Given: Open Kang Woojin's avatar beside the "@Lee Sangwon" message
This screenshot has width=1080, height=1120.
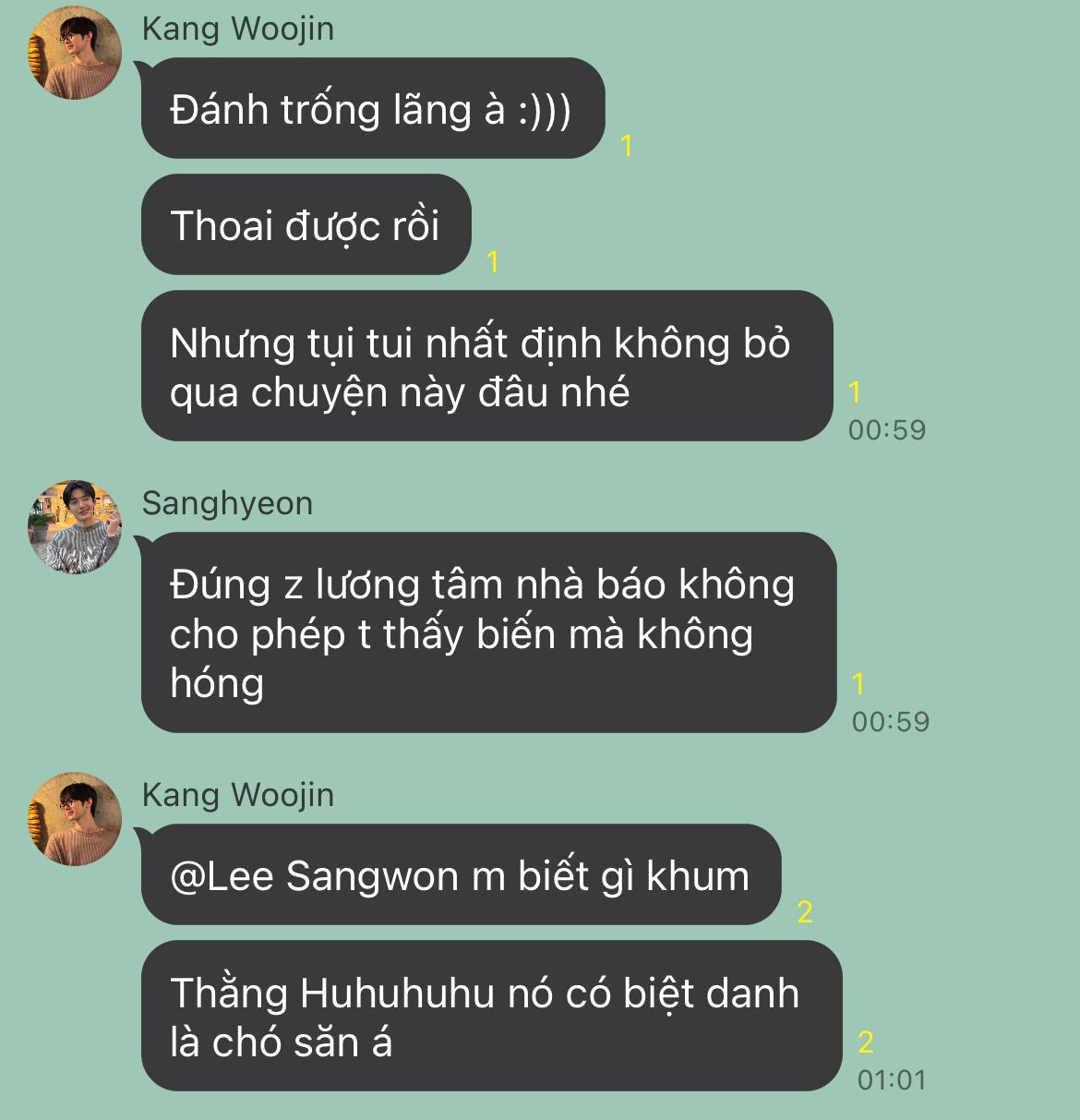Looking at the screenshot, I should click(x=75, y=819).
